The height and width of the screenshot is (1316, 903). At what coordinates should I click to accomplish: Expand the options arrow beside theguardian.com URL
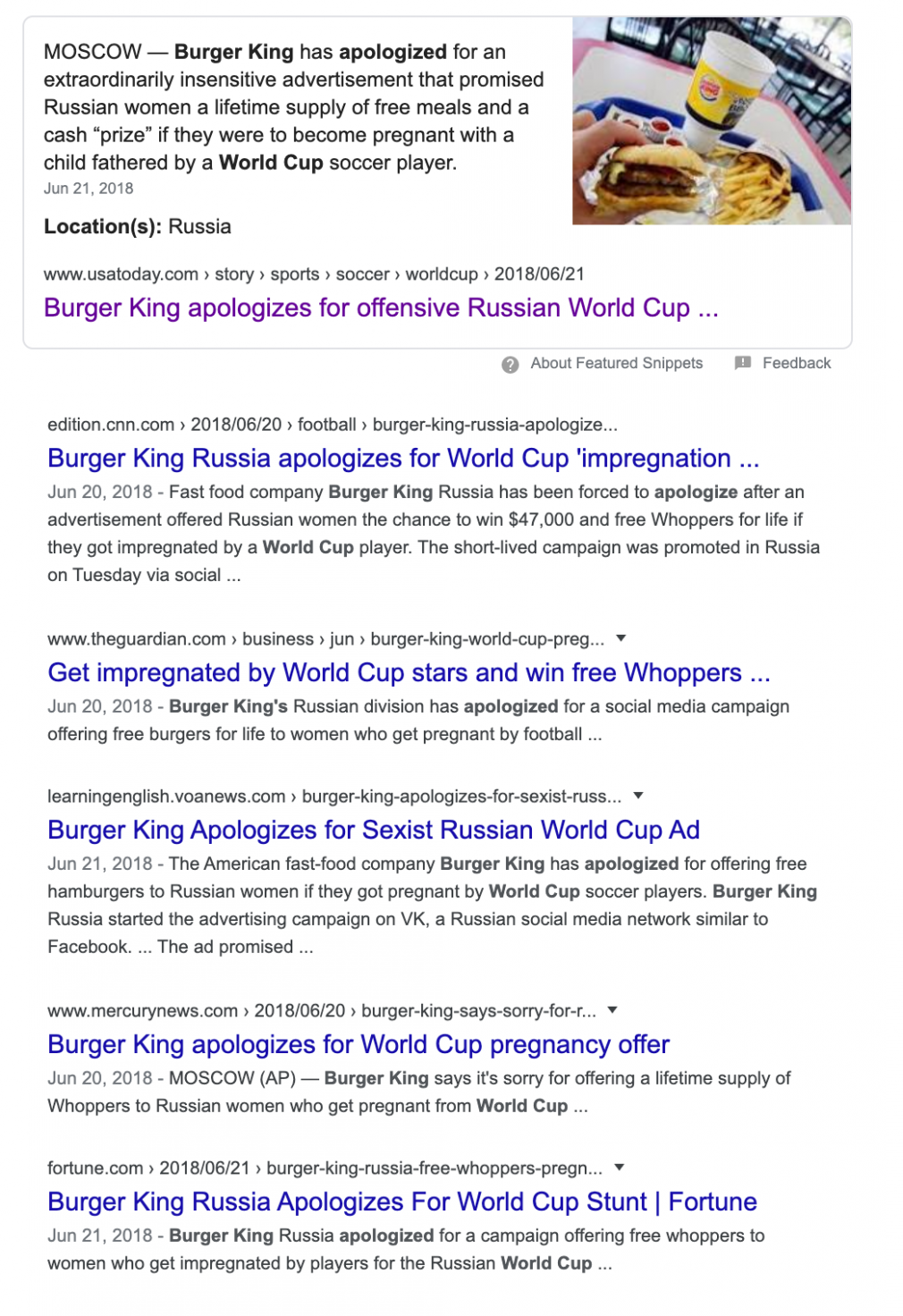click(621, 638)
